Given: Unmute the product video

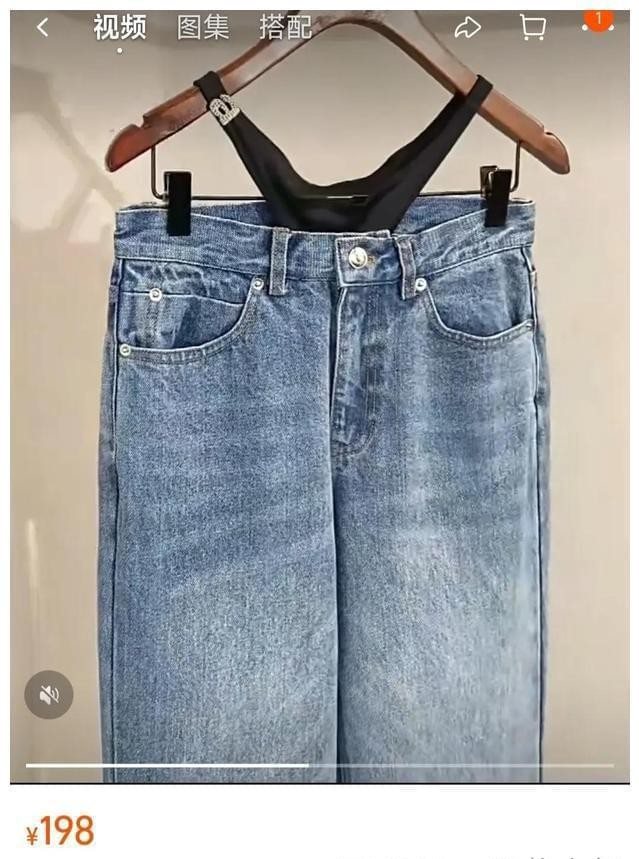Looking at the screenshot, I should 49,694.
